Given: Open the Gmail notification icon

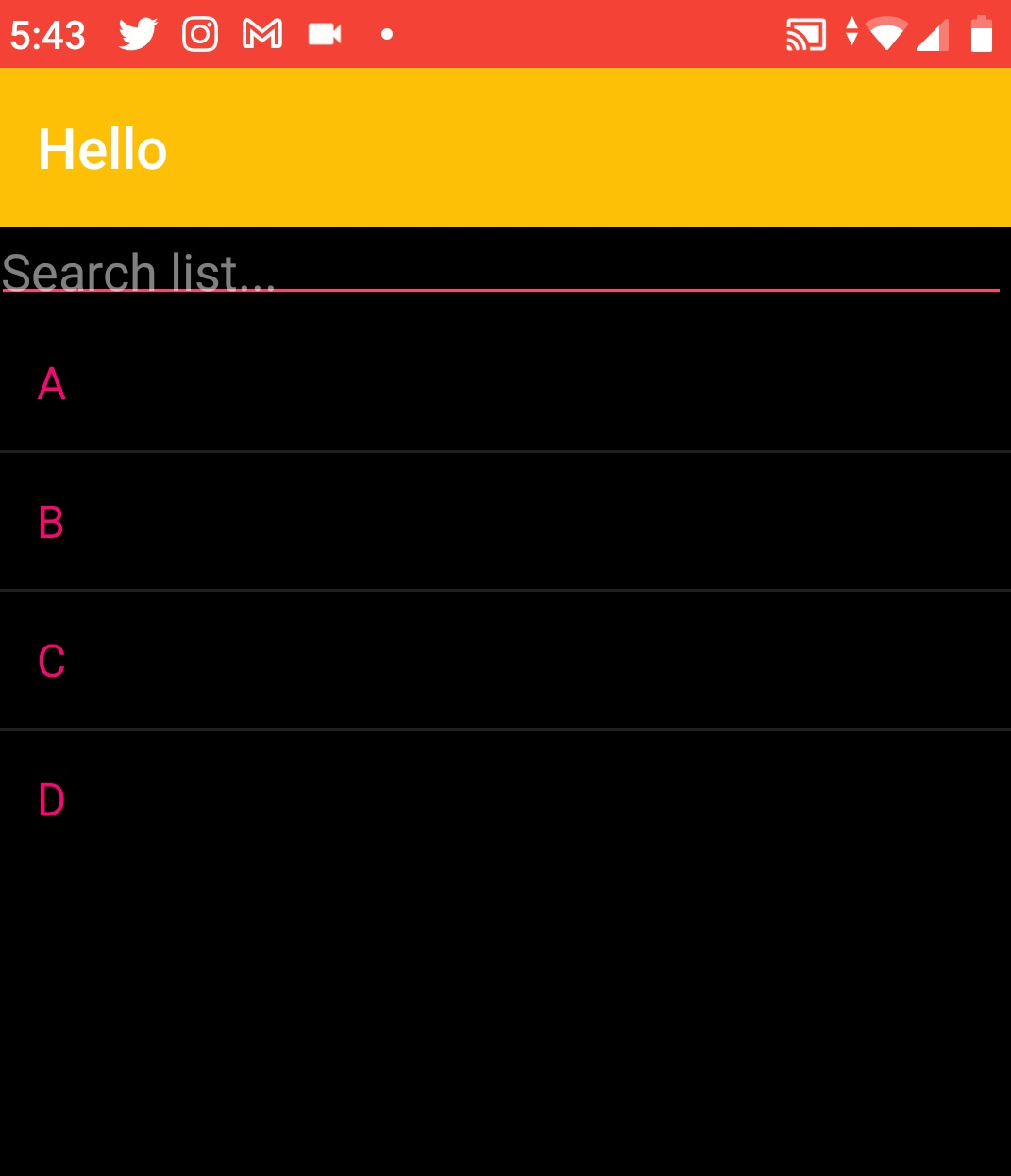Looking at the screenshot, I should 261,33.
